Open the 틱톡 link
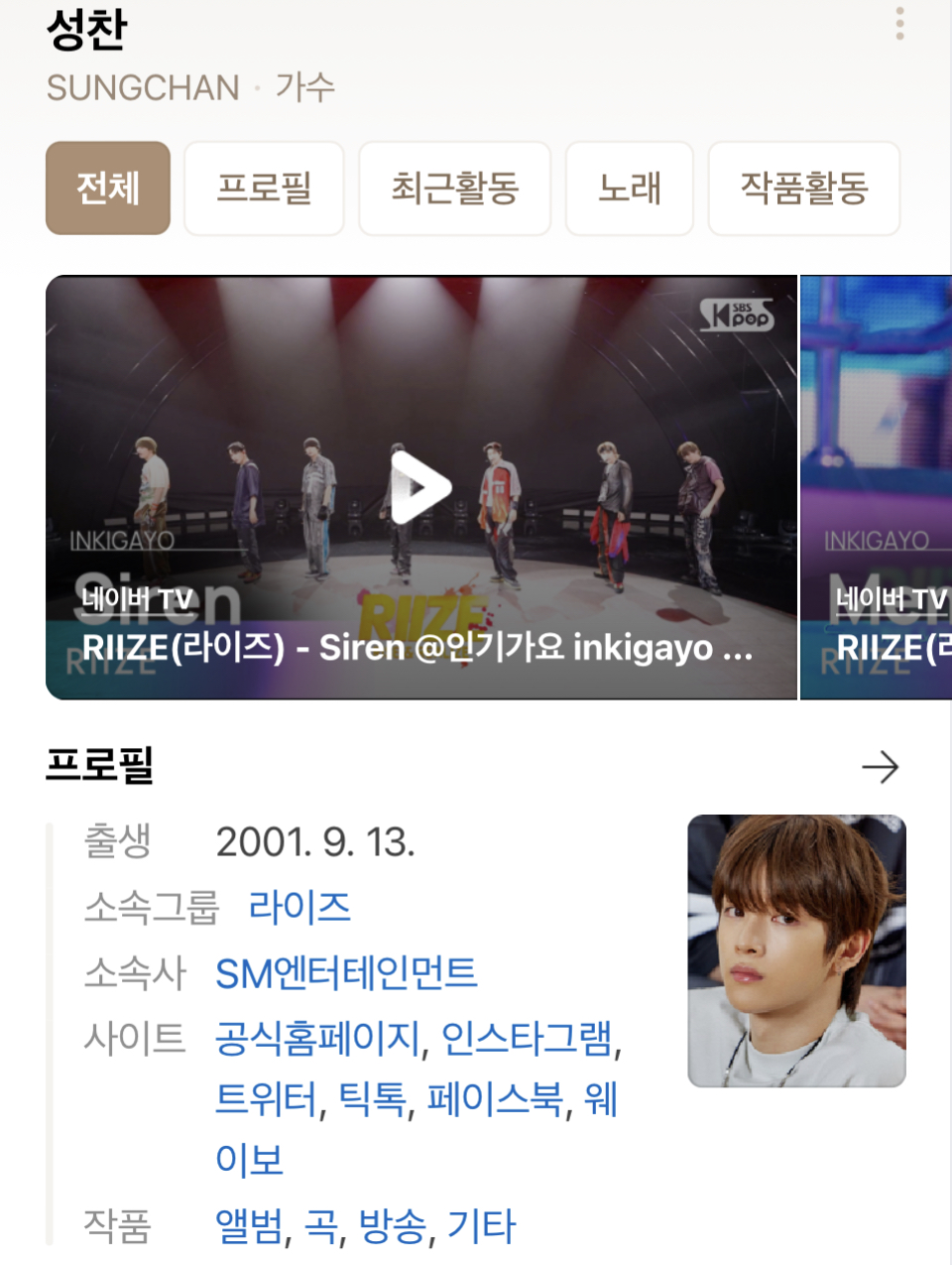The height and width of the screenshot is (1265, 952). coord(372,1099)
